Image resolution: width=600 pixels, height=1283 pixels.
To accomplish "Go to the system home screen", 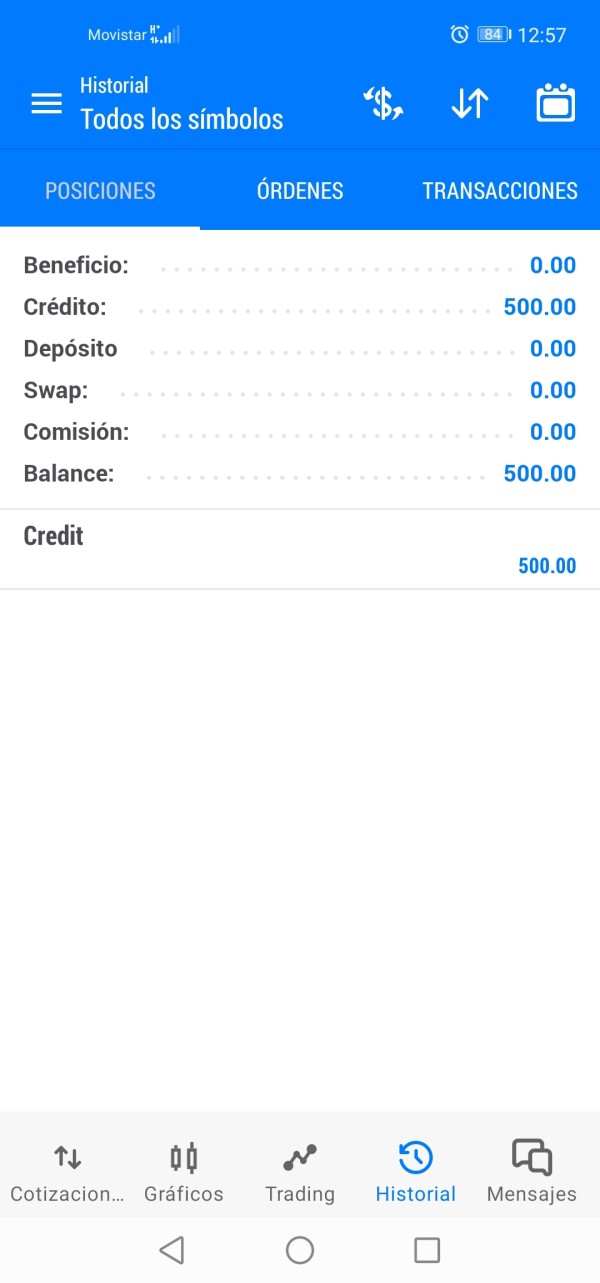I will pos(300,1249).
